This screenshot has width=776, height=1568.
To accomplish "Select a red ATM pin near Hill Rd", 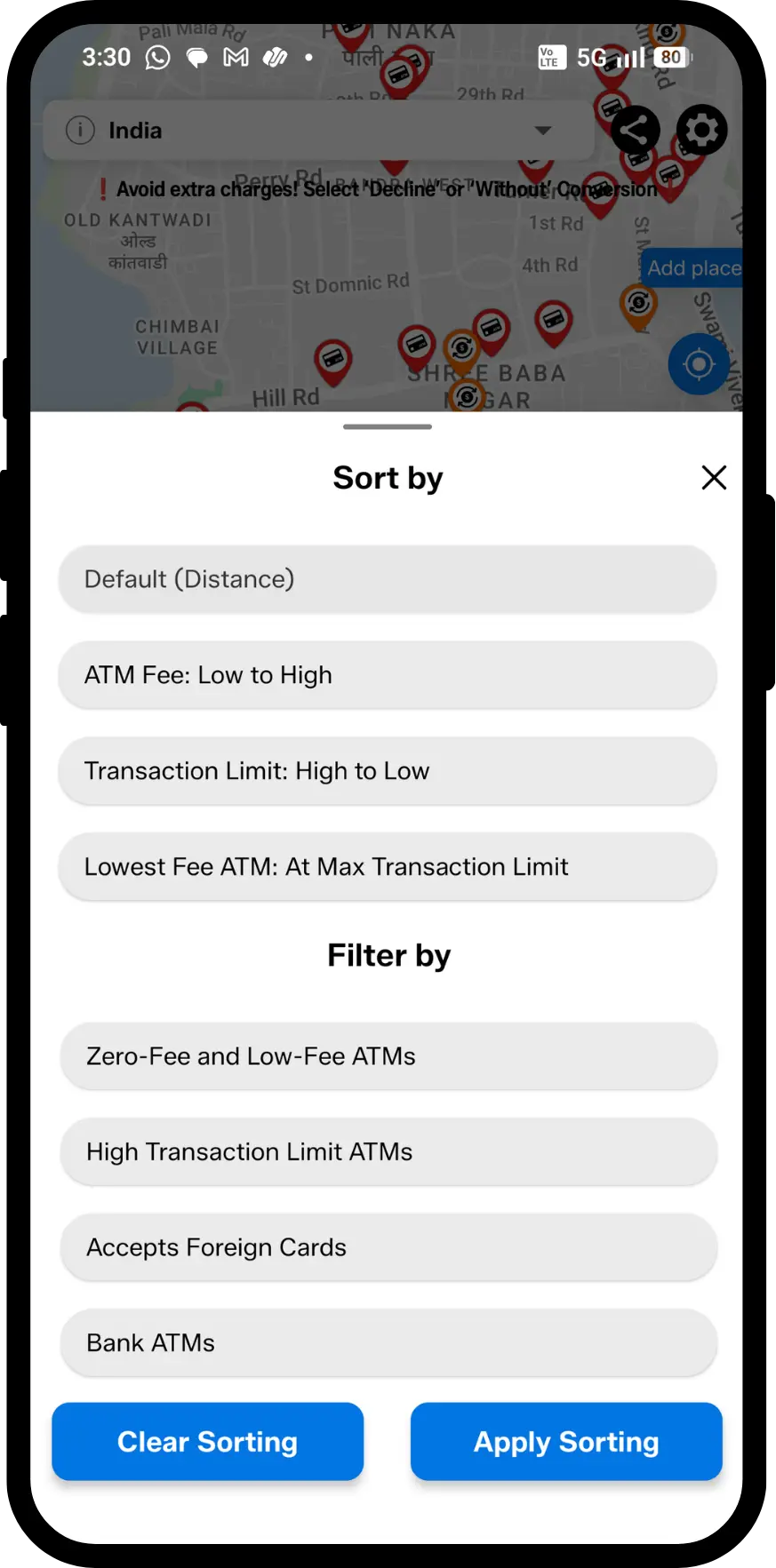I will pos(333,360).
